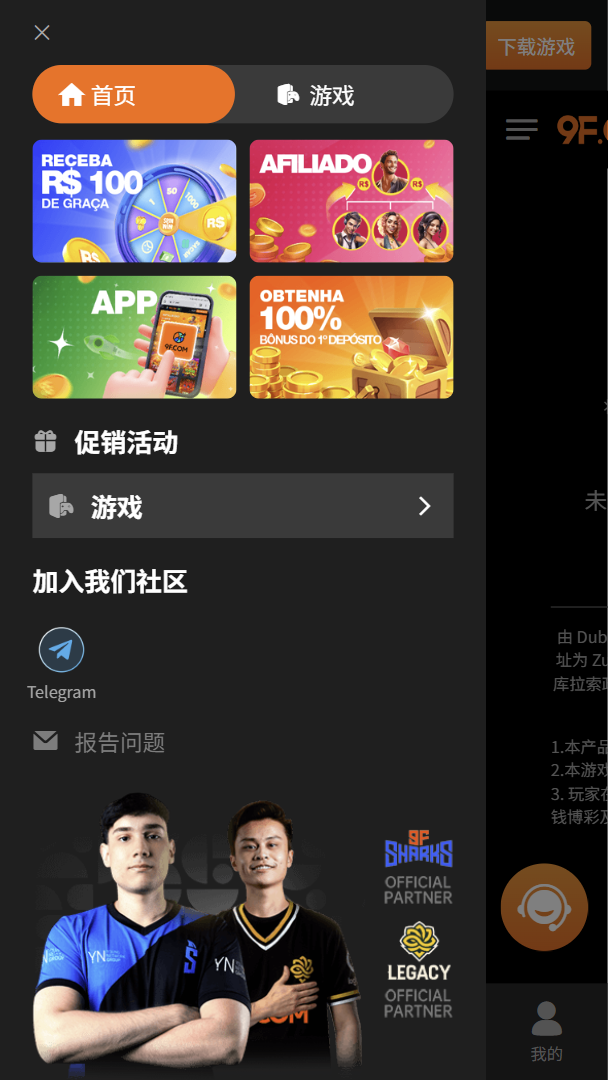Open the Receba R$100 de graça banner

click(x=134, y=201)
